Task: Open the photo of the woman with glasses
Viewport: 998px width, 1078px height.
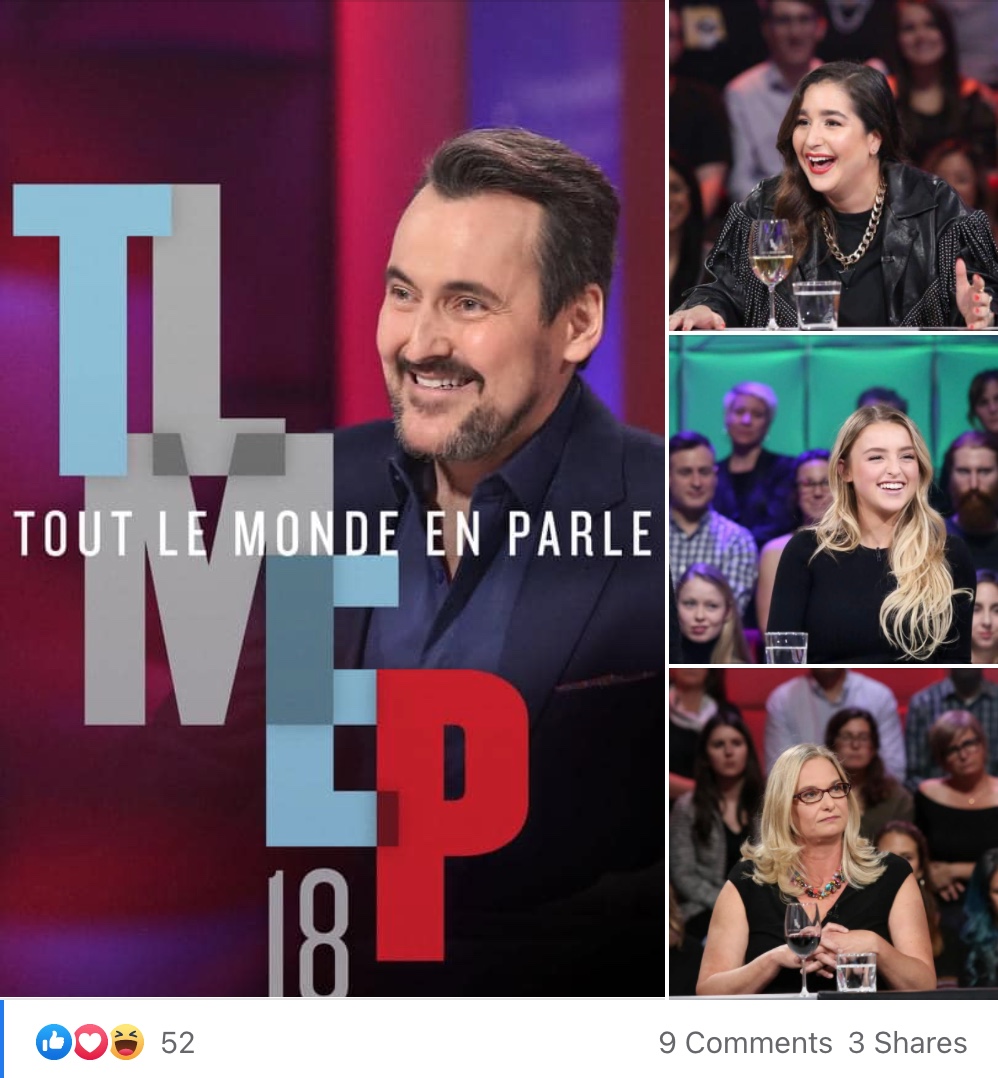Action: click(833, 832)
